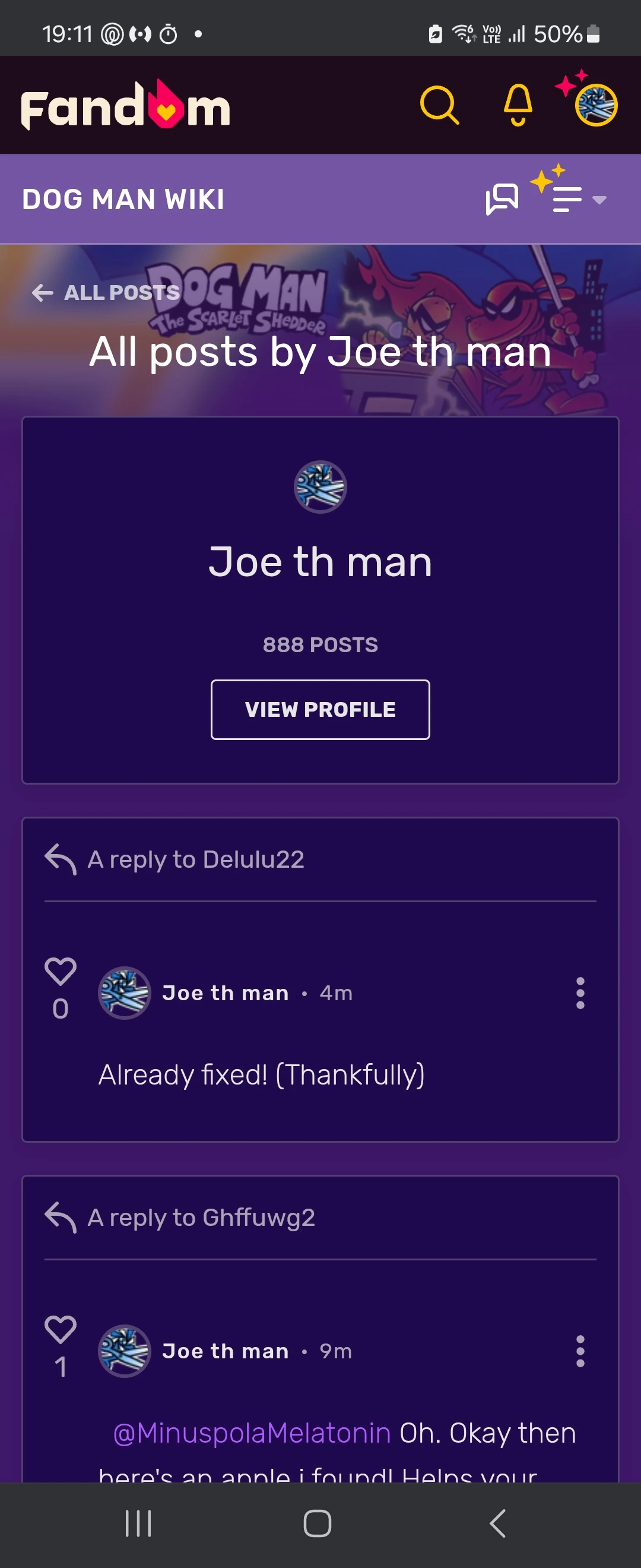Click the VIEW PROFILE button
The width and height of the screenshot is (641, 1568).
(x=320, y=710)
